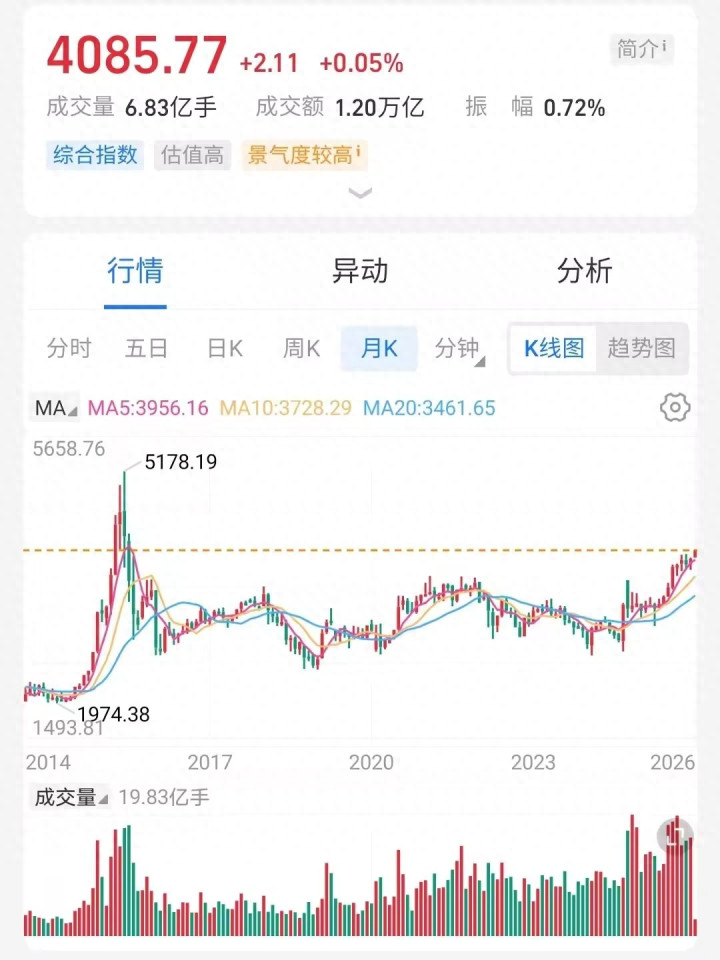Open the 简介 info button
Image resolution: width=720 pixels, height=960 pixels.
pyautogui.click(x=642, y=48)
